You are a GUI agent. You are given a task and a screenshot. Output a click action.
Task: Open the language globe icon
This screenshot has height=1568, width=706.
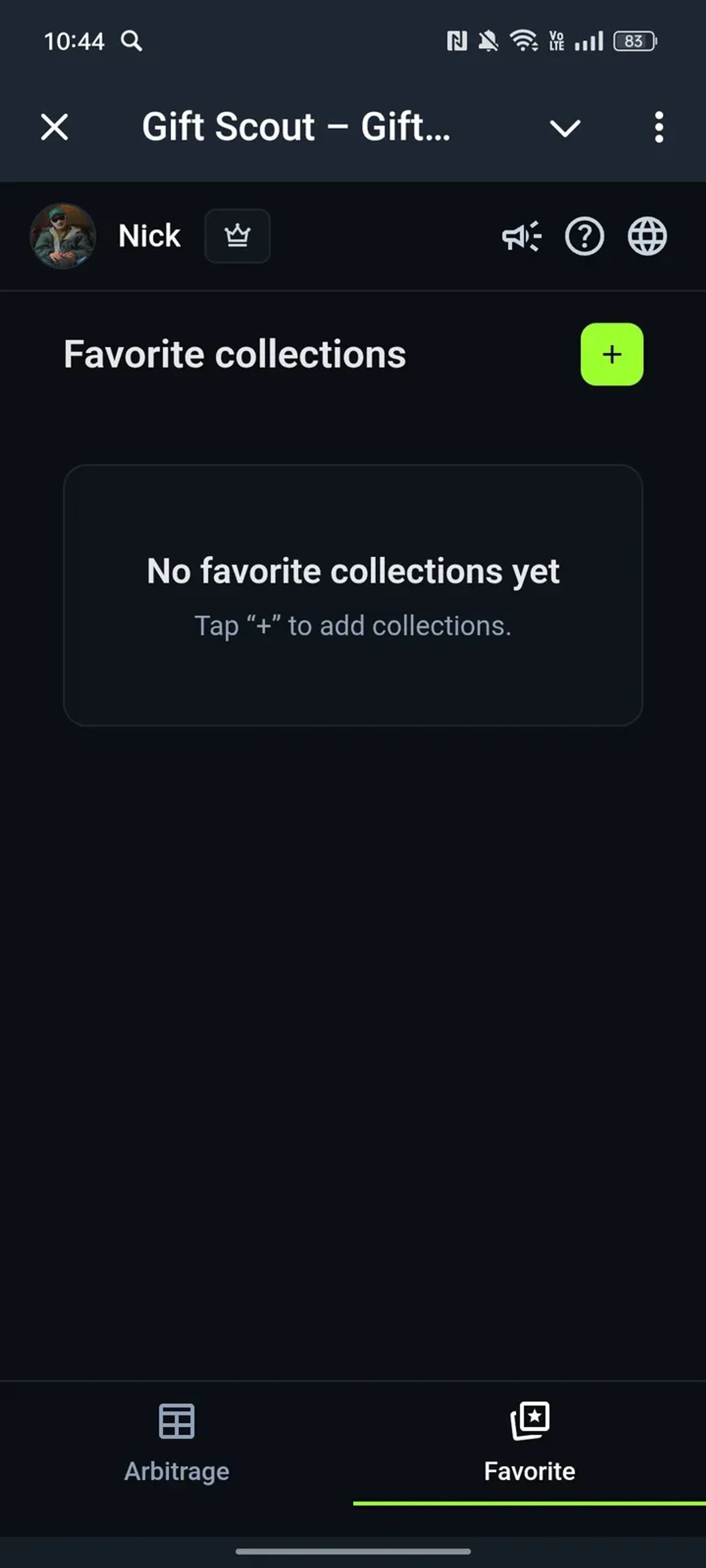coord(646,237)
